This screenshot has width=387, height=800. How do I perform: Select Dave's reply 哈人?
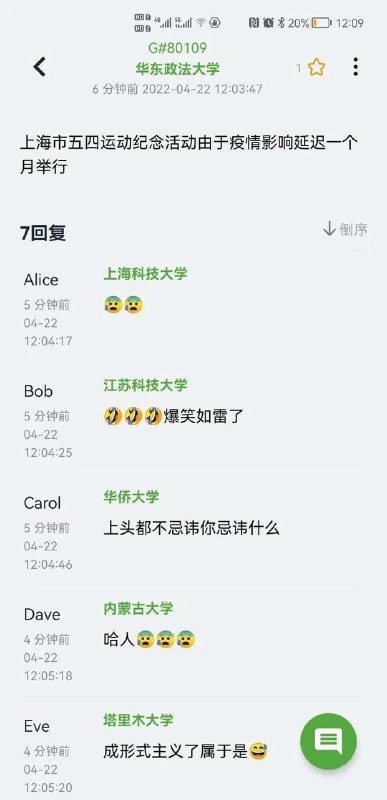(x=193, y=641)
